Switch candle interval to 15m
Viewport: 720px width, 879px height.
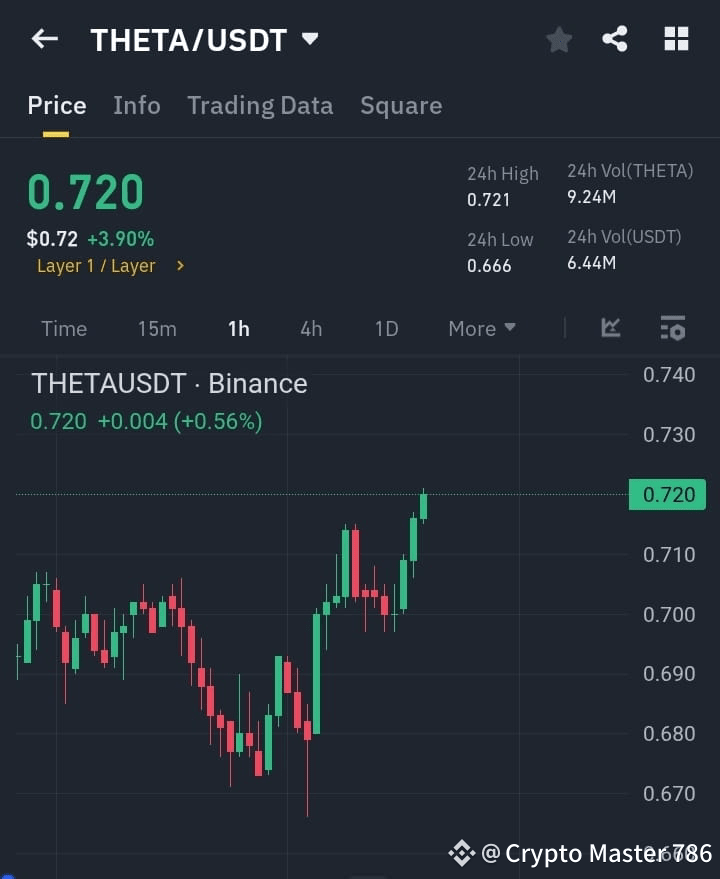tap(157, 328)
